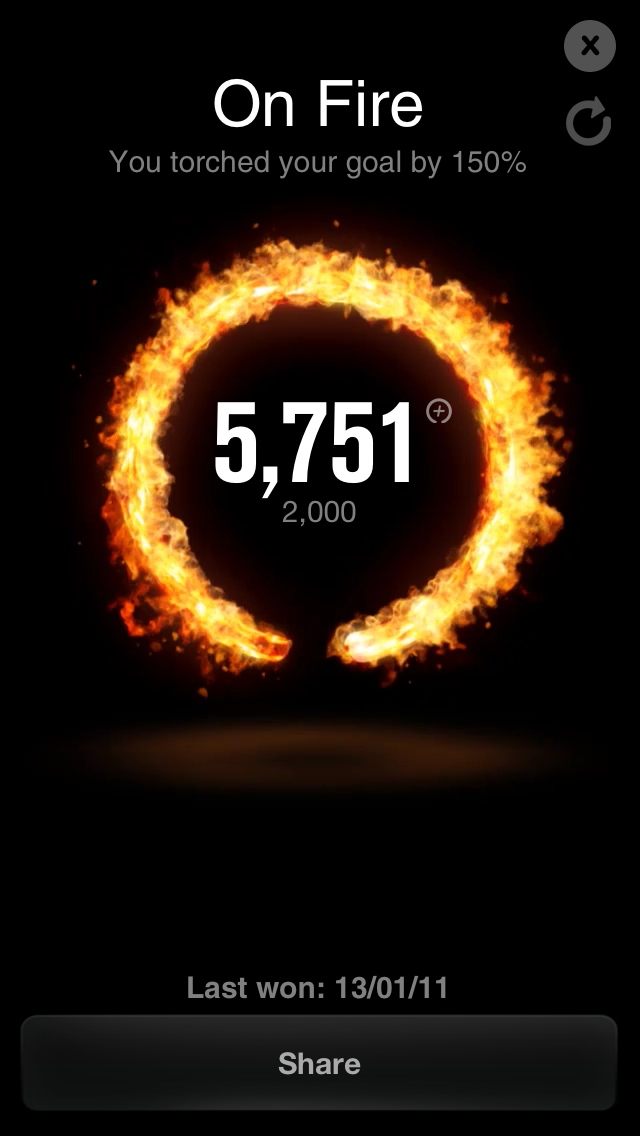The width and height of the screenshot is (640, 1136).
Task: Tap the NikeFuel plus icon beside 5,751
Action: coord(439,411)
